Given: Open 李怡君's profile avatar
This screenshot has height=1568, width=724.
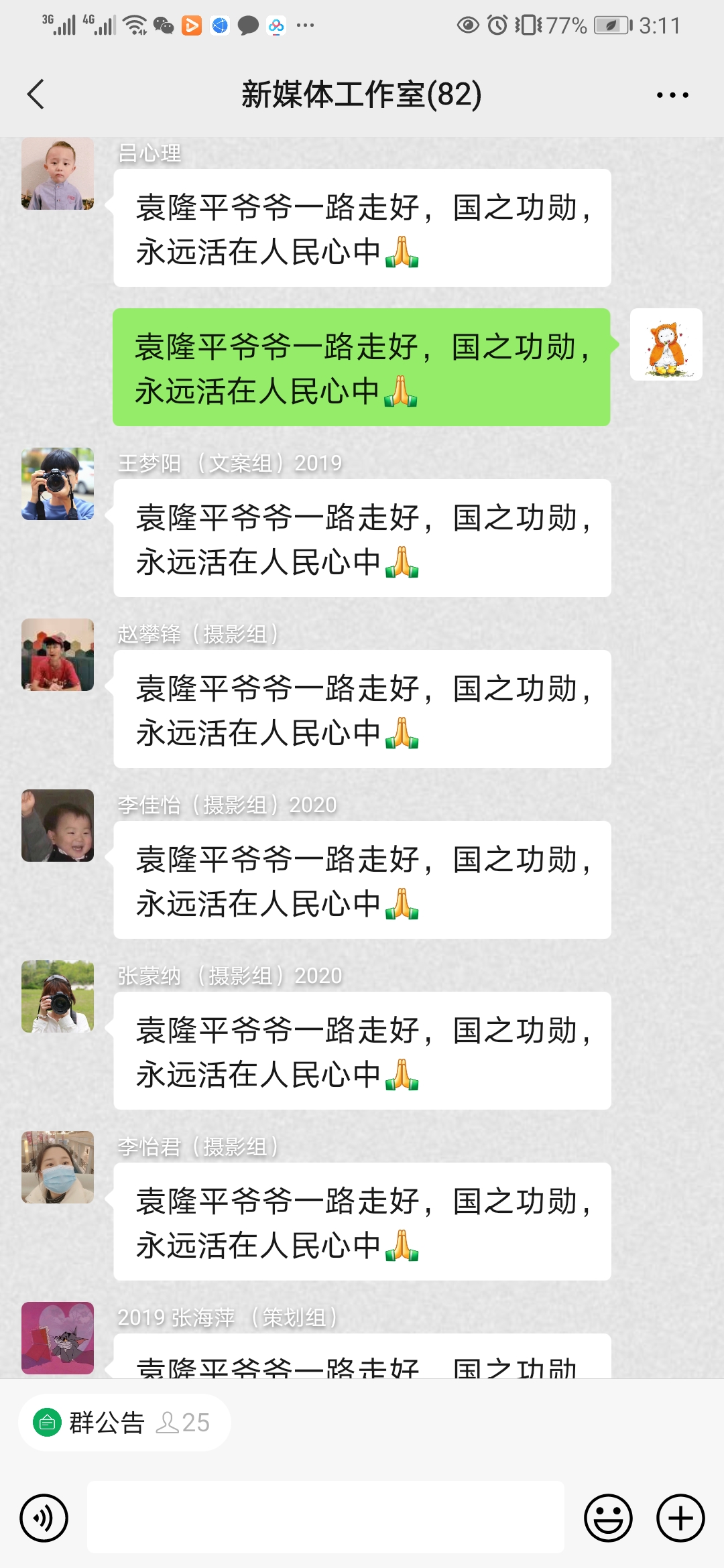Looking at the screenshot, I should (58, 1167).
